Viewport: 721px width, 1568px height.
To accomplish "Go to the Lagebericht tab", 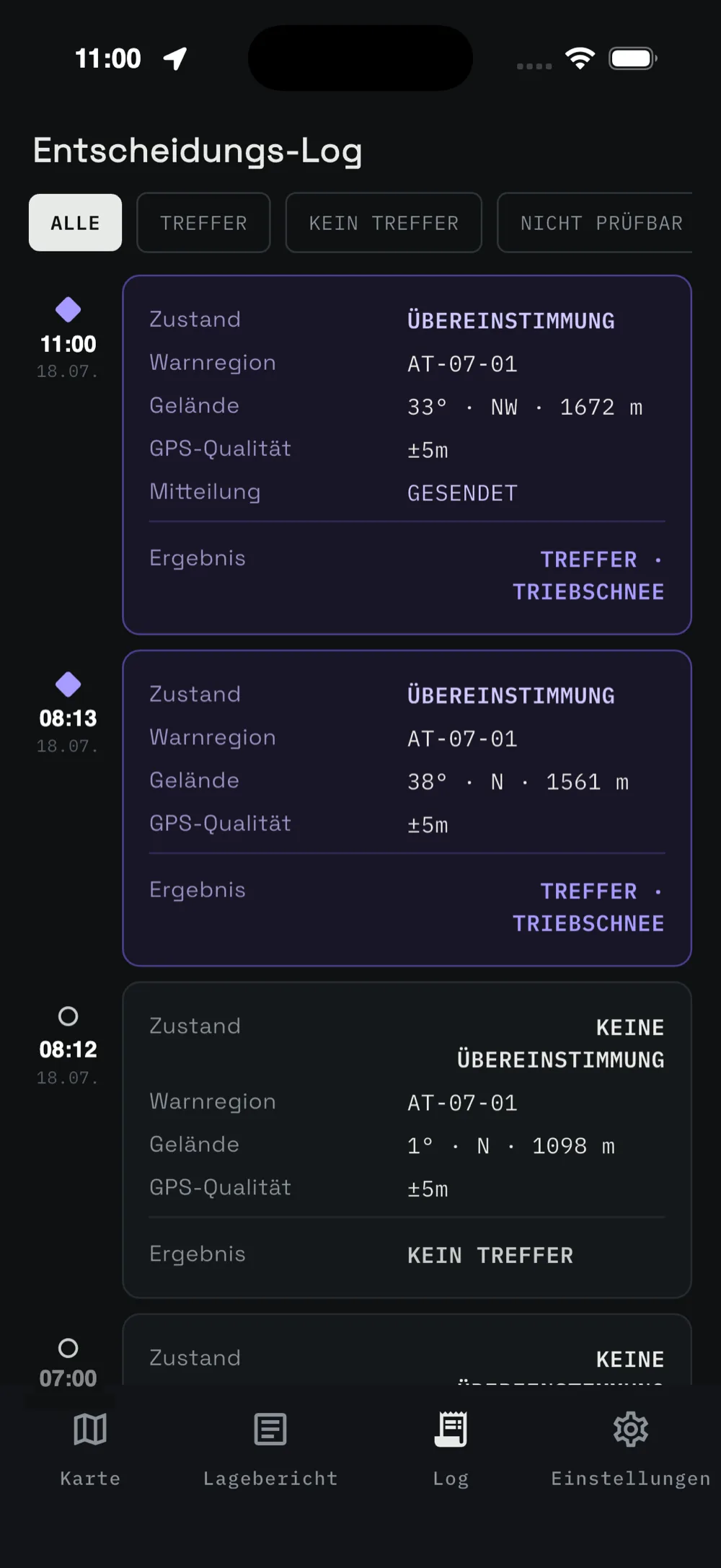I will point(270,1448).
